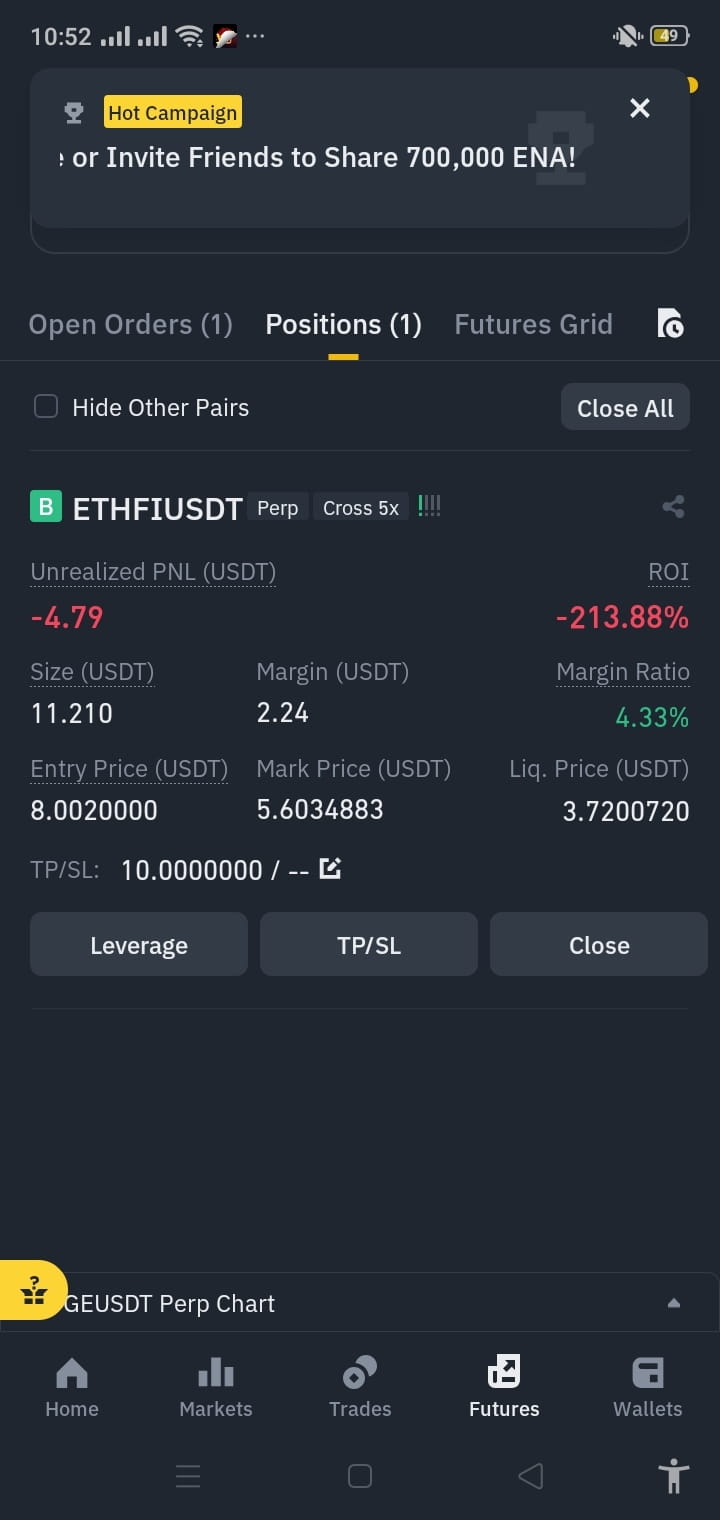Open the candlestick chart for ETHFIUSDT
The height and width of the screenshot is (1520, 720).
(x=428, y=506)
